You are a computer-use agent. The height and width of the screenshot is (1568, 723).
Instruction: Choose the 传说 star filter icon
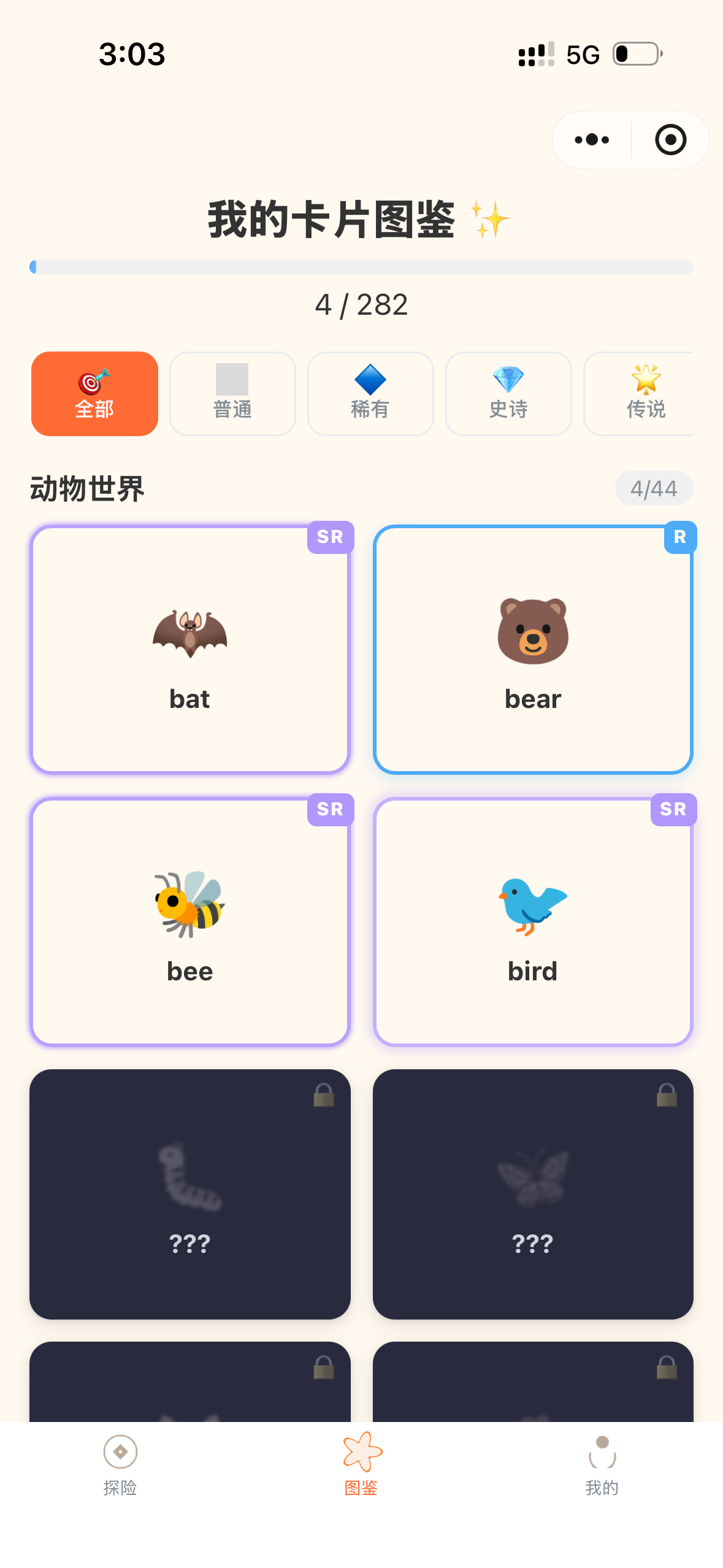click(647, 379)
